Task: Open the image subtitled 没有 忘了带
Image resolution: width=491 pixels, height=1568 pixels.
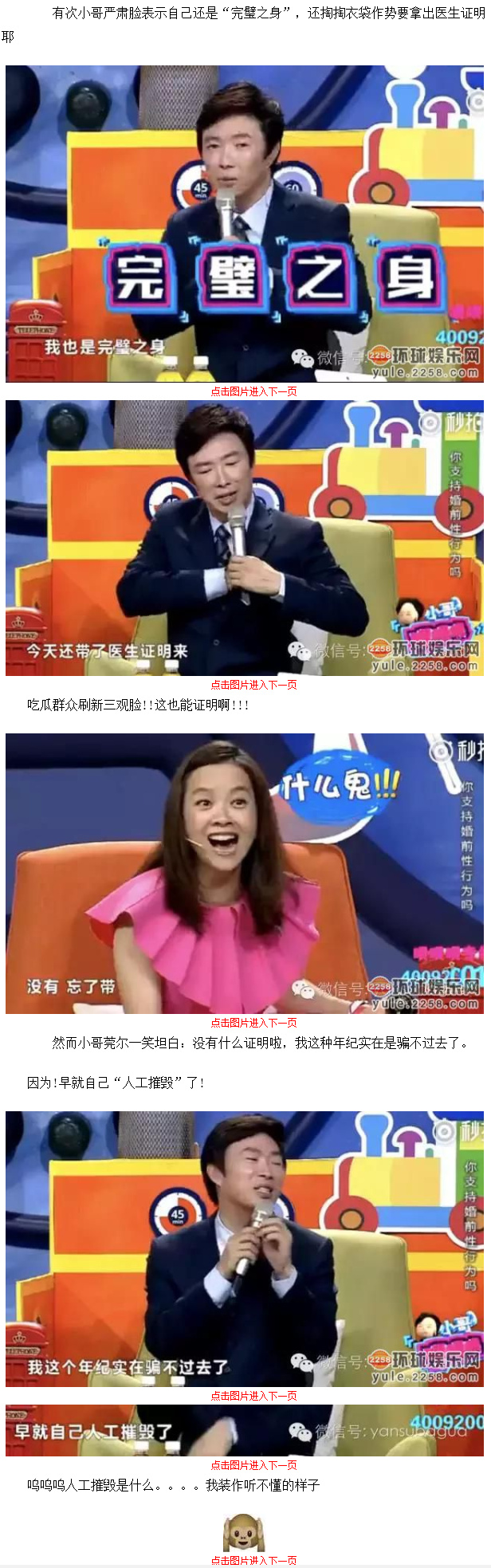Action: click(x=245, y=873)
